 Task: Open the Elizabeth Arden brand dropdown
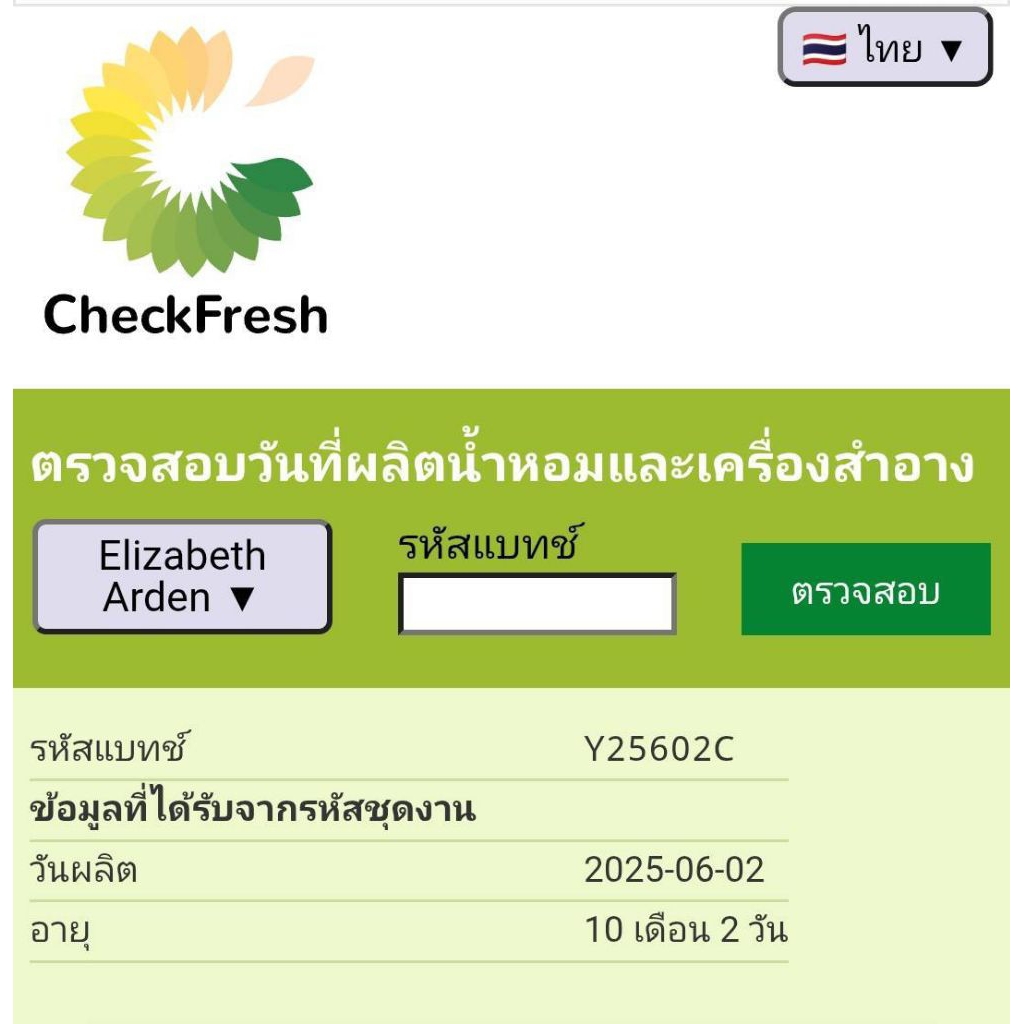183,577
